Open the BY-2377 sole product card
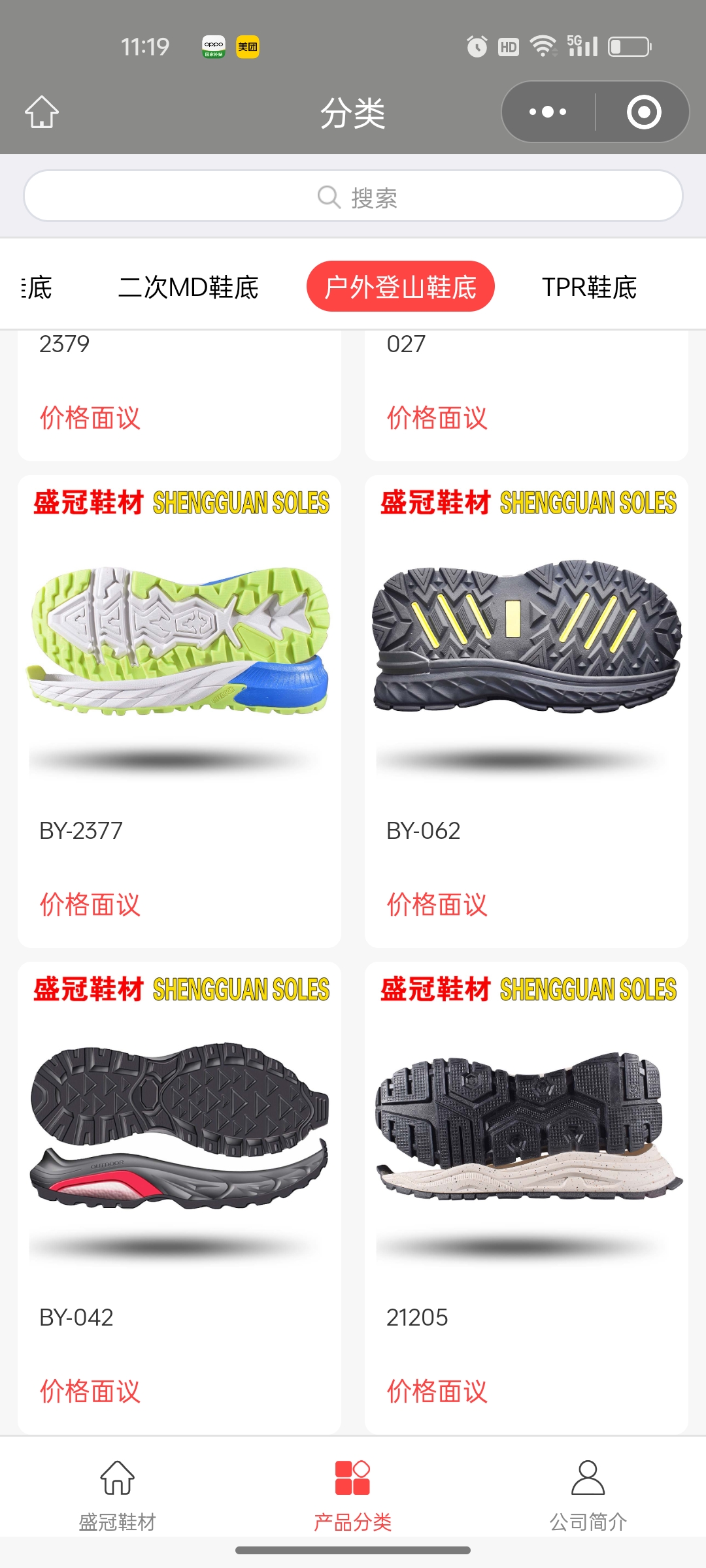This screenshot has width=706, height=1568. click(179, 653)
